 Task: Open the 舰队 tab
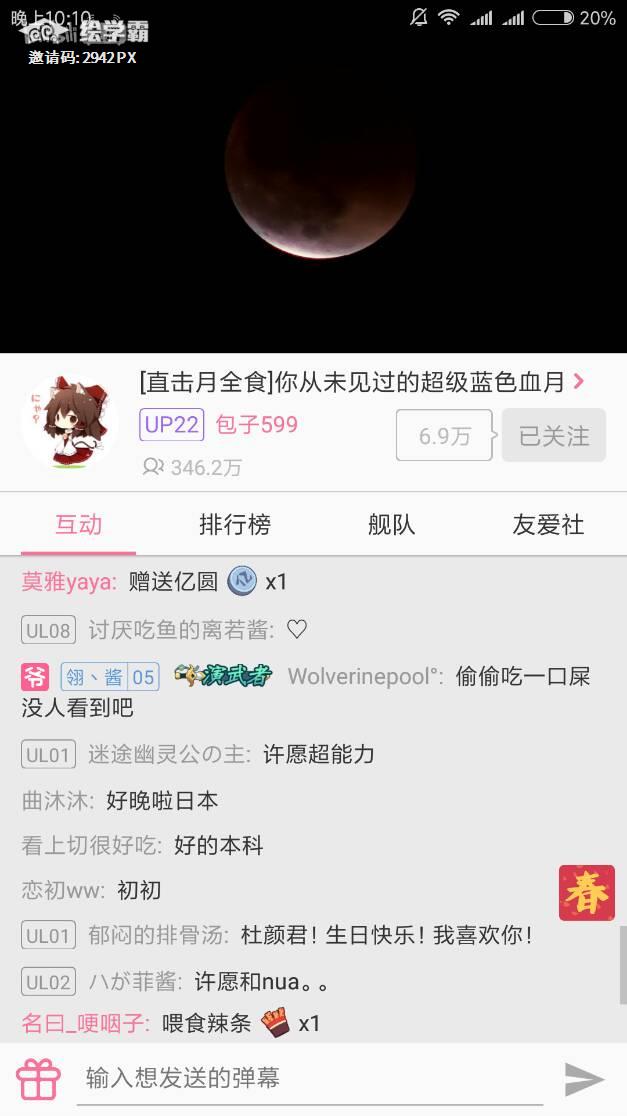tap(391, 524)
